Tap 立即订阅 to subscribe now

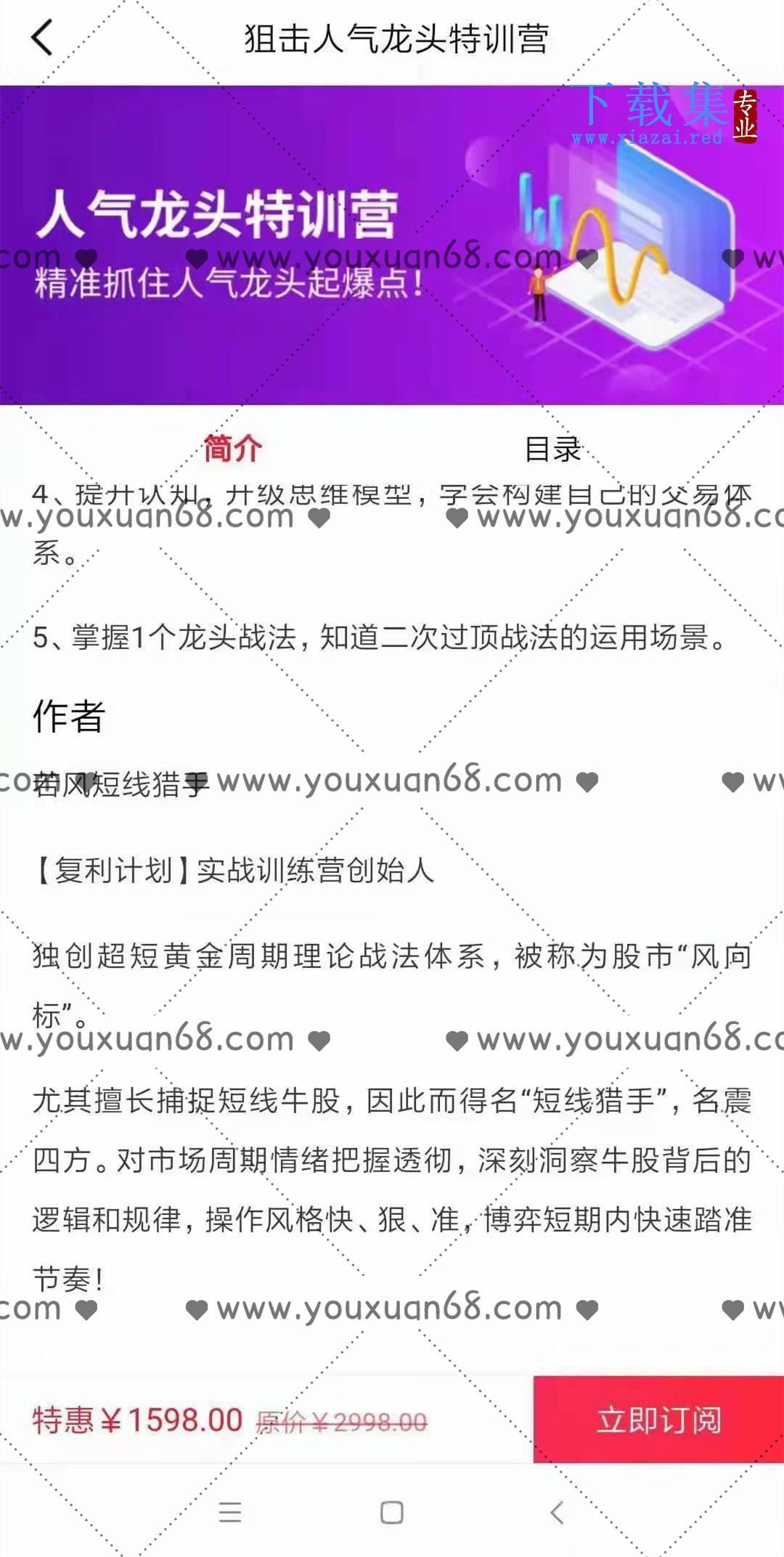click(658, 1419)
